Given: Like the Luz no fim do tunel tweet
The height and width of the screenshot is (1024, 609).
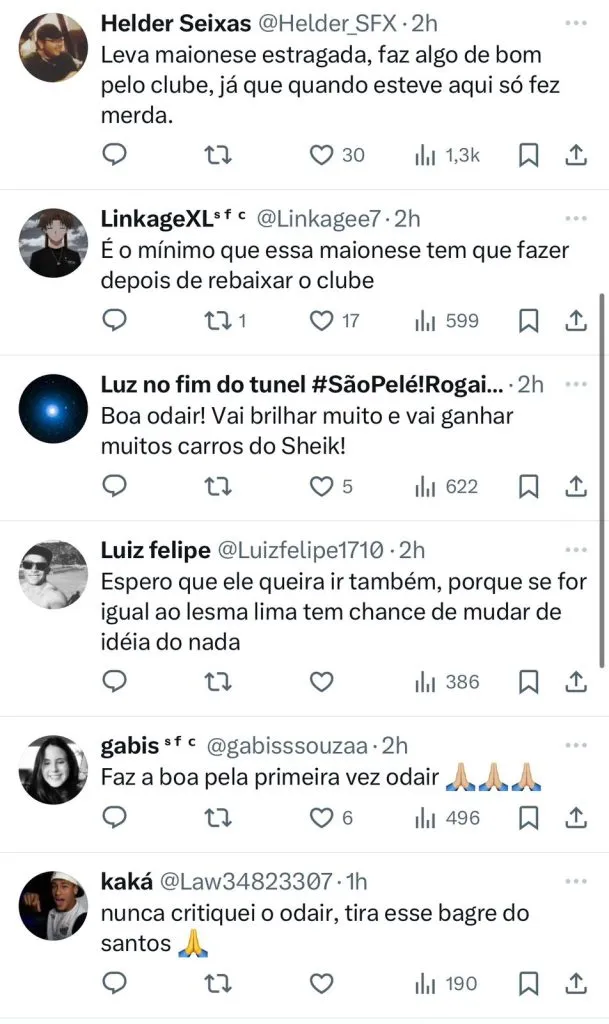Looking at the screenshot, I should click(320, 487).
